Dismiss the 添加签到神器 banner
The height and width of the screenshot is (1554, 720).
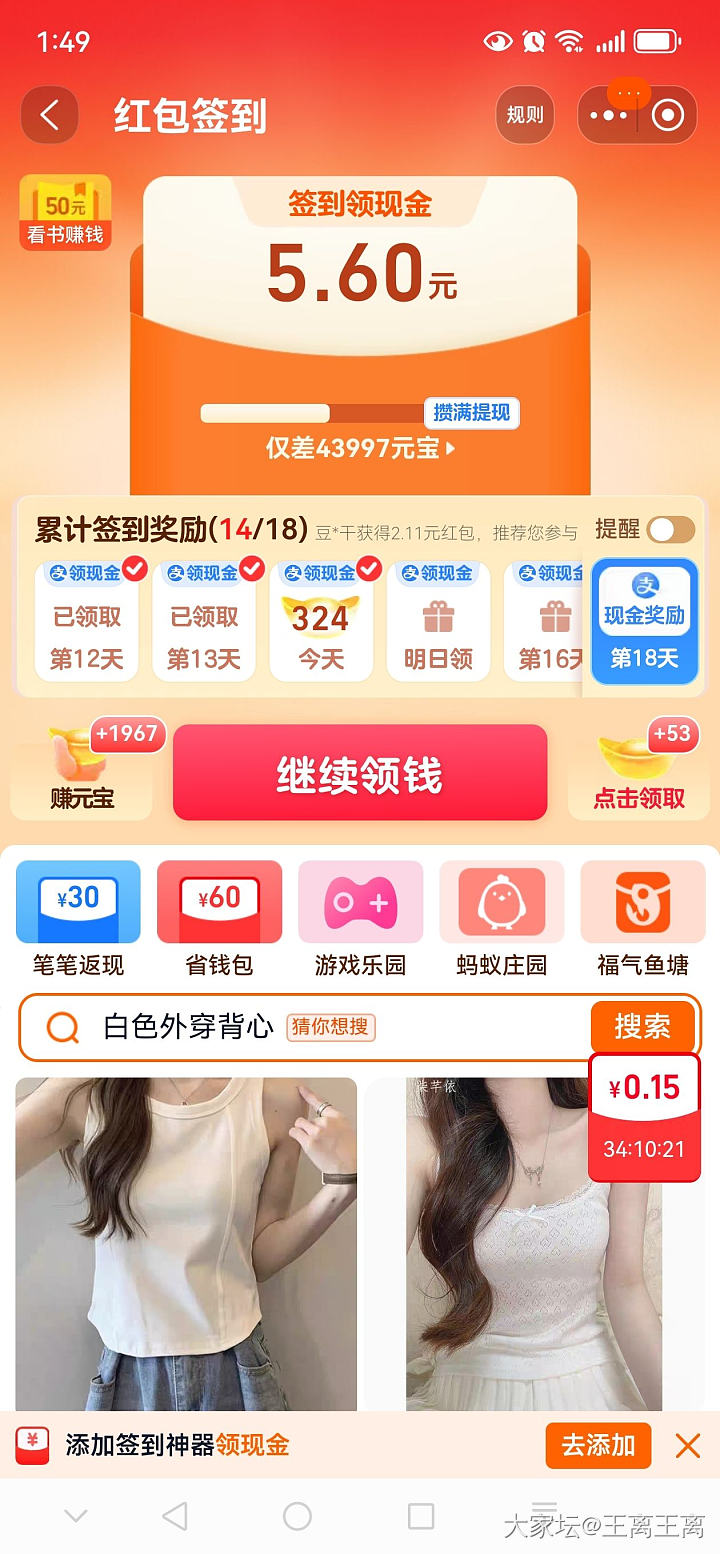click(688, 1445)
